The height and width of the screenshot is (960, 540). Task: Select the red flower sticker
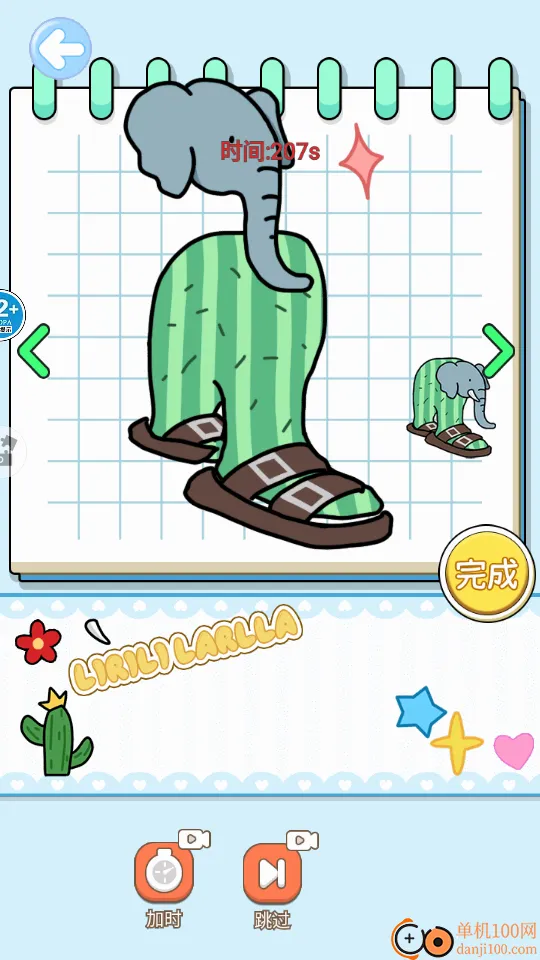click(x=38, y=642)
